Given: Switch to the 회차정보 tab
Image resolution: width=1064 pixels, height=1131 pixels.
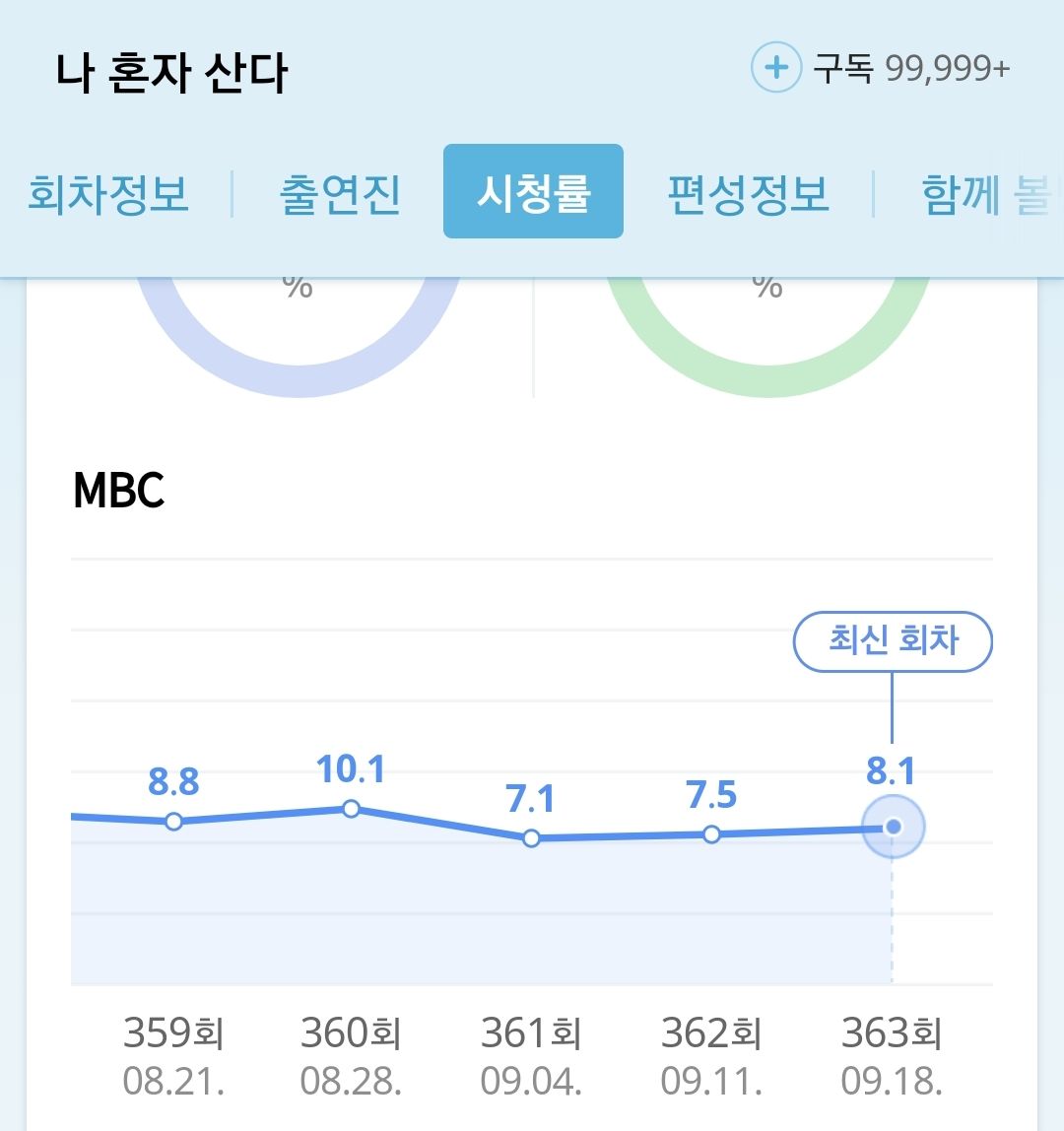Looking at the screenshot, I should 108,193.
